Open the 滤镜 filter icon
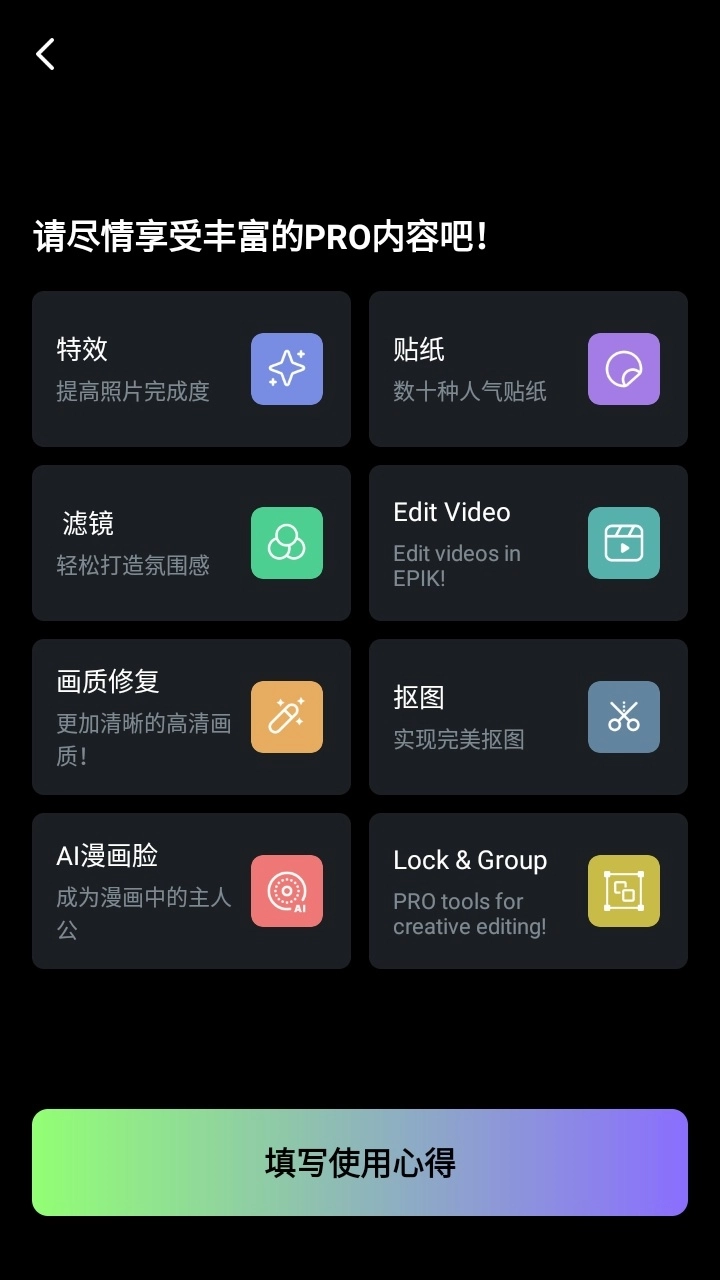 pyautogui.click(x=287, y=543)
